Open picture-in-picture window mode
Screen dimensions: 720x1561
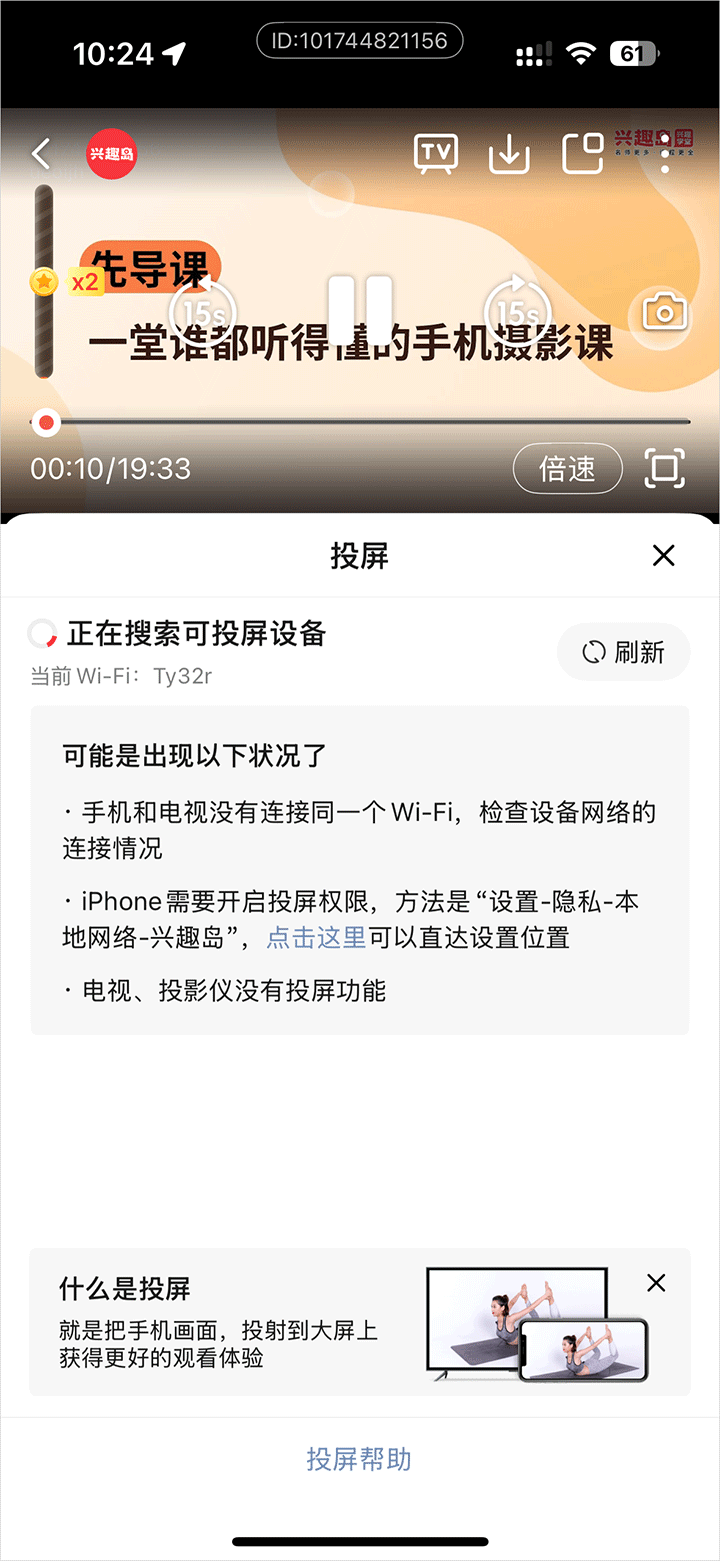point(582,153)
